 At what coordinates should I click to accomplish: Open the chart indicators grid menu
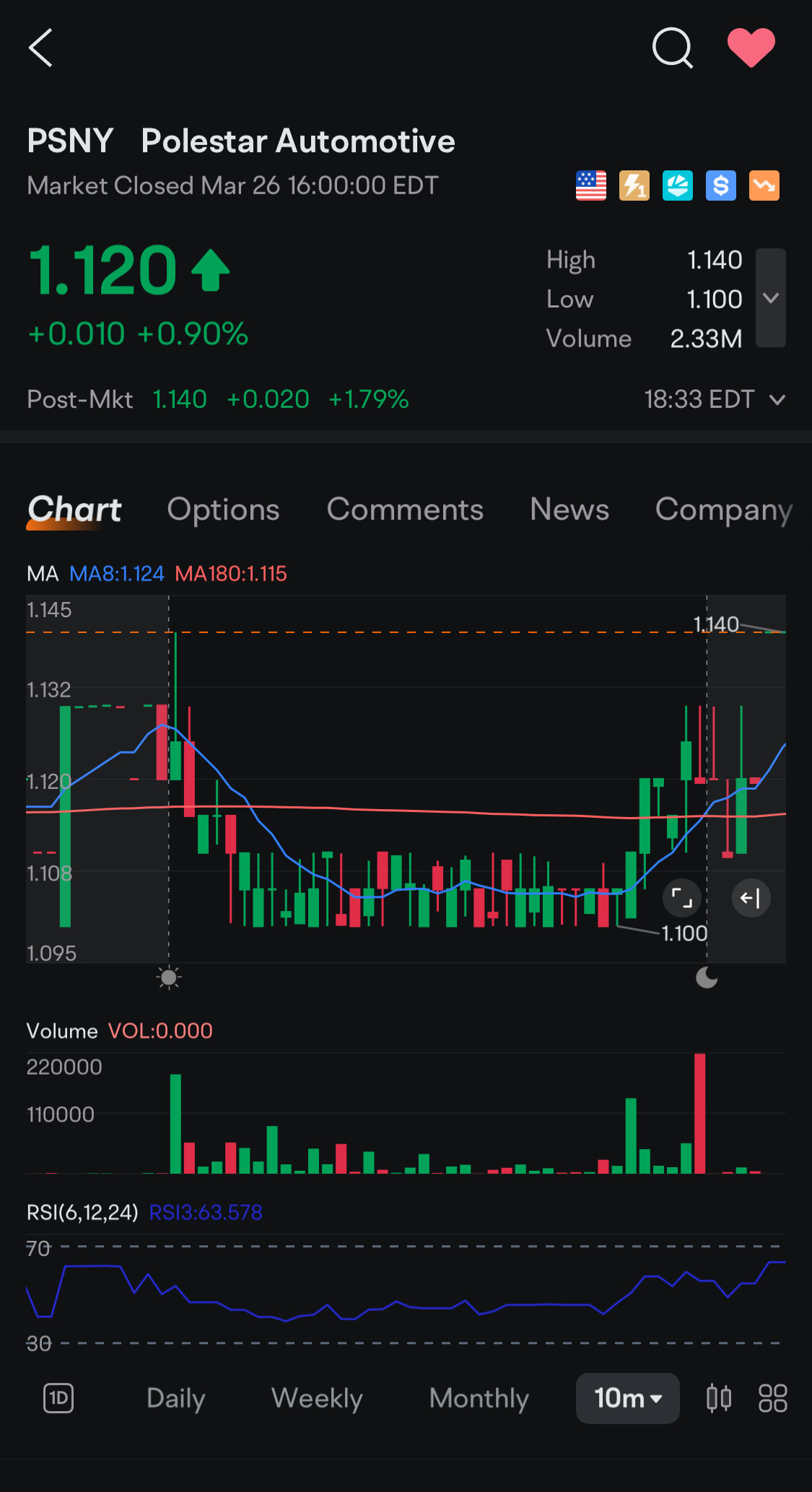[773, 1398]
